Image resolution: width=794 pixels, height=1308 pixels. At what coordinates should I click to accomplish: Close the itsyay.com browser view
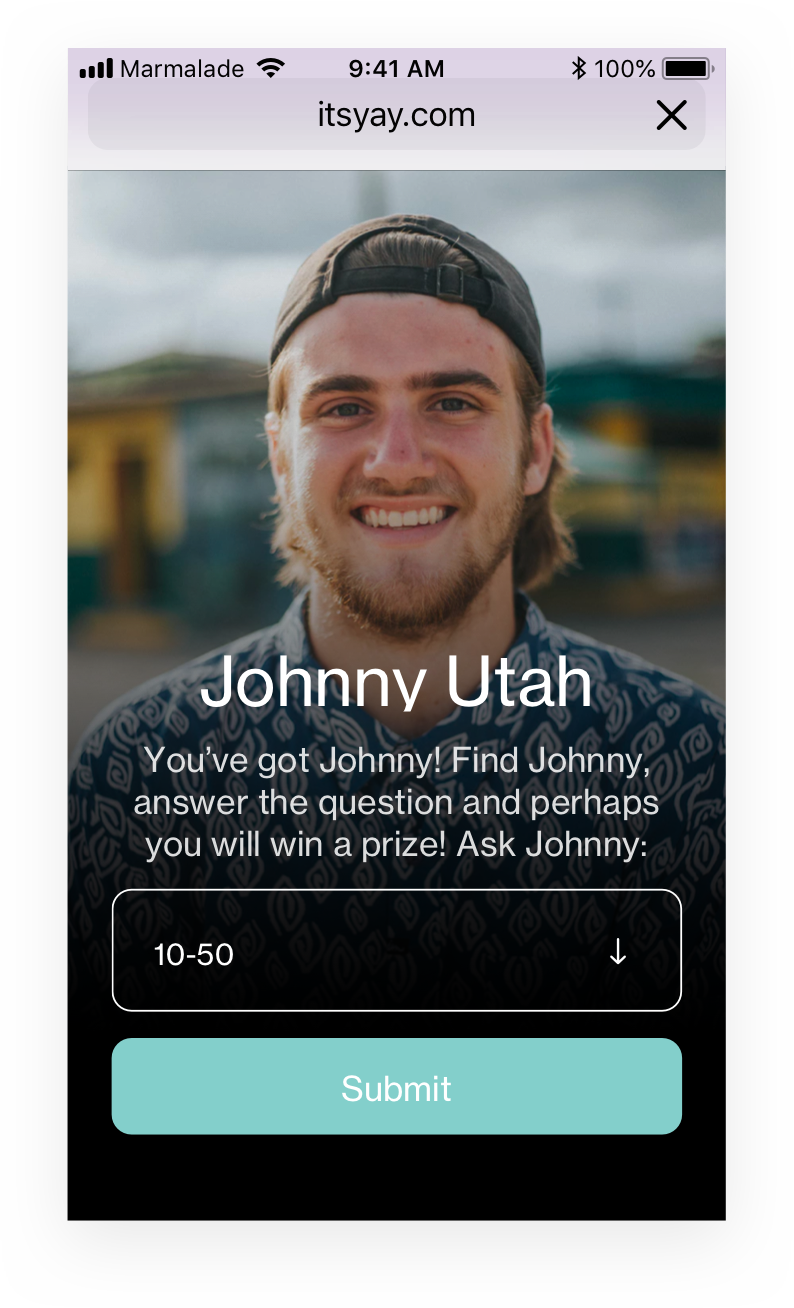click(671, 116)
